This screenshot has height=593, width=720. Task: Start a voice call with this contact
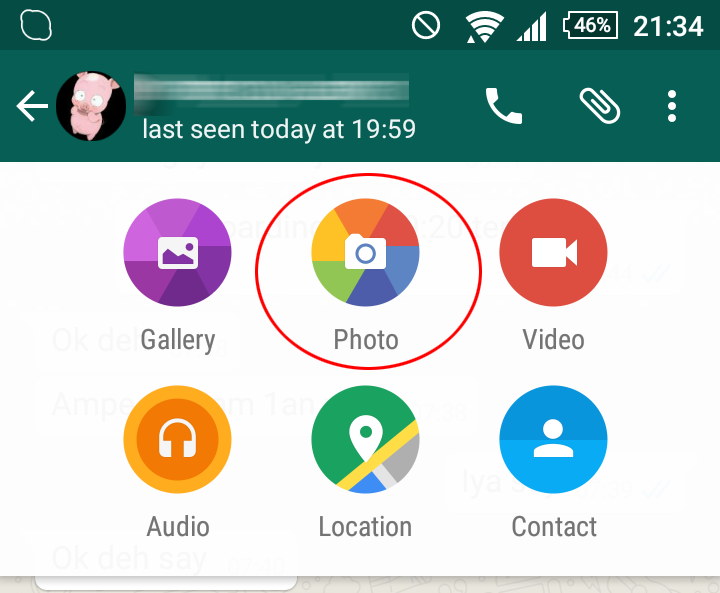tap(504, 106)
